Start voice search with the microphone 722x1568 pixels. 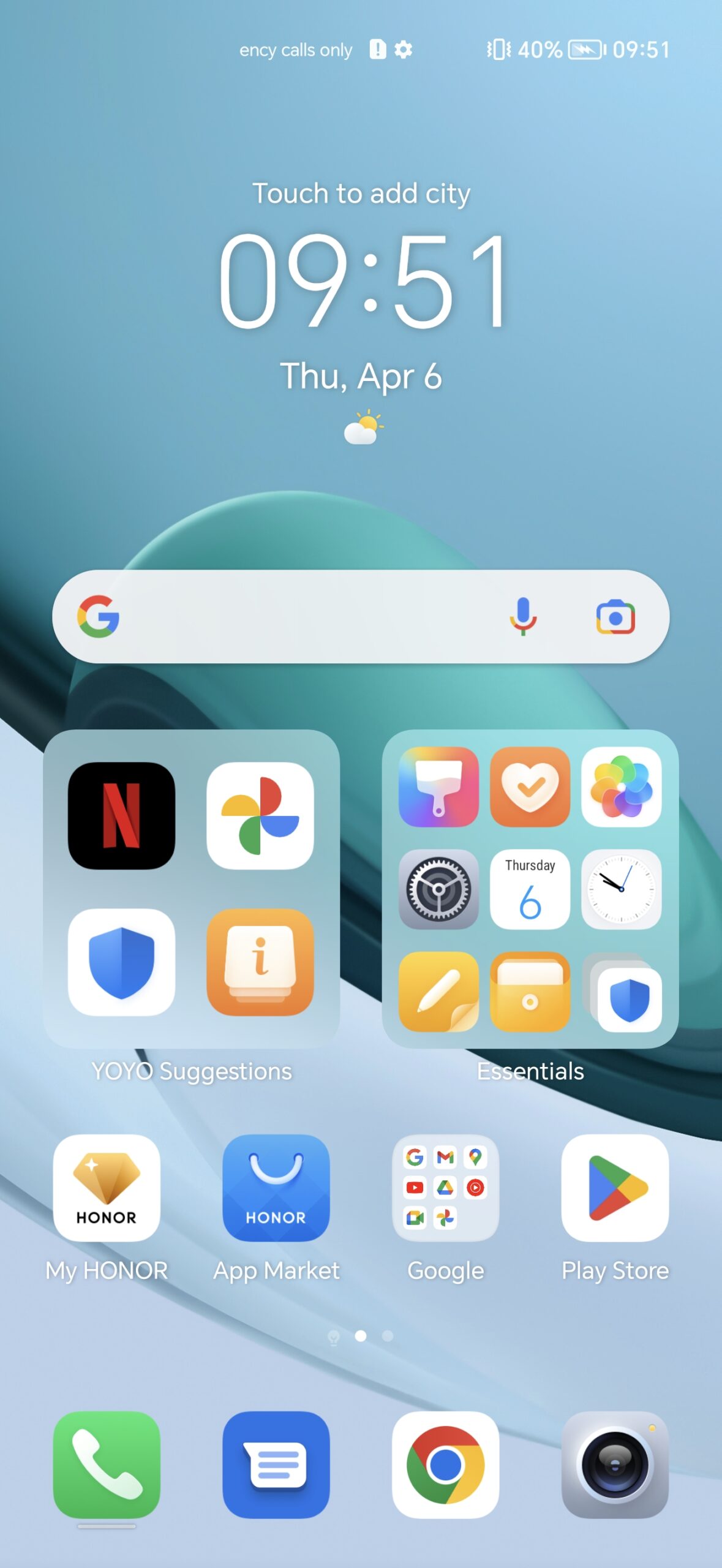coord(523,616)
